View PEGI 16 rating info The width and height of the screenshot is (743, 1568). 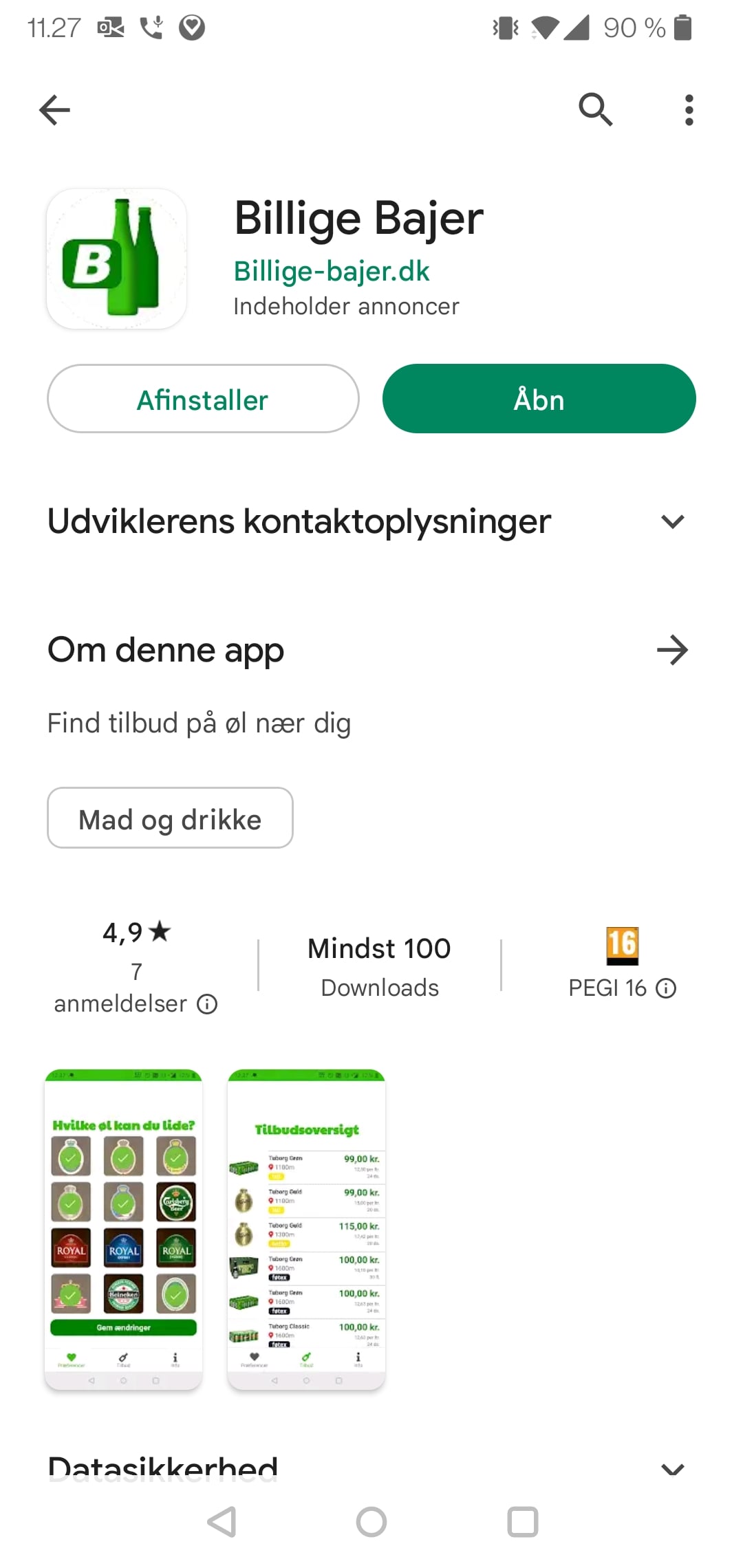pyautogui.click(x=666, y=988)
